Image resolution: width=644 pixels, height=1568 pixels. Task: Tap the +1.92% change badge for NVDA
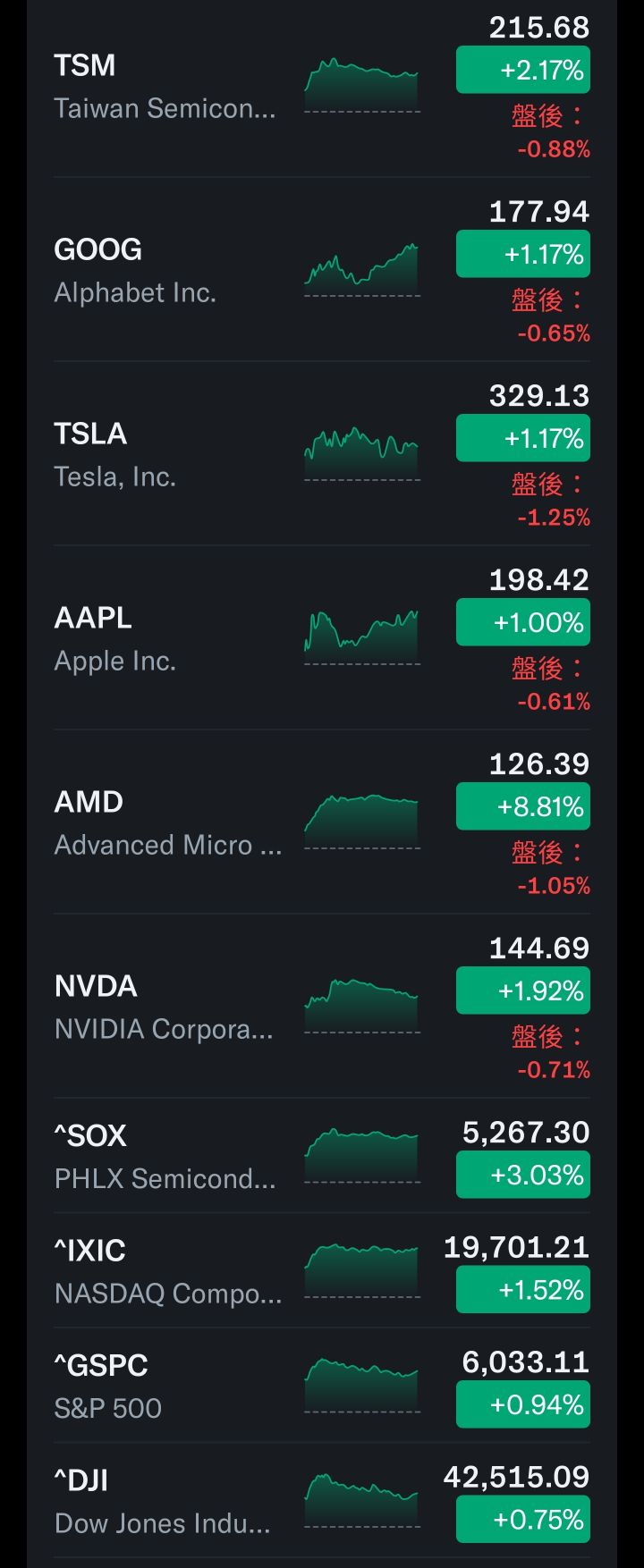tap(523, 991)
